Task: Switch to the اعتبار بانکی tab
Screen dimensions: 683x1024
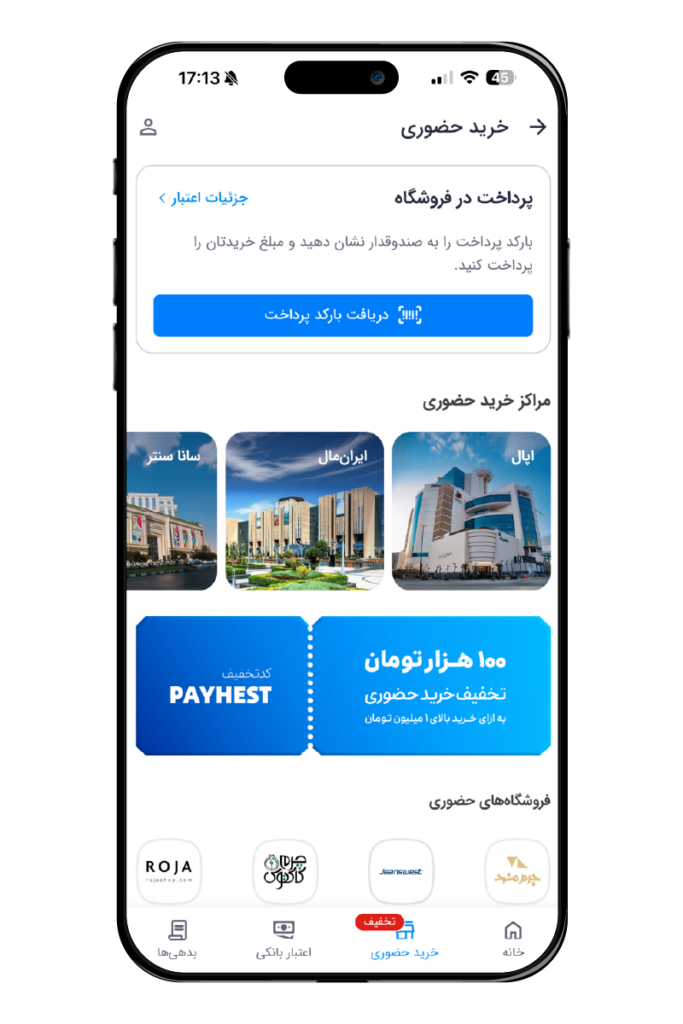Action: 283,939
